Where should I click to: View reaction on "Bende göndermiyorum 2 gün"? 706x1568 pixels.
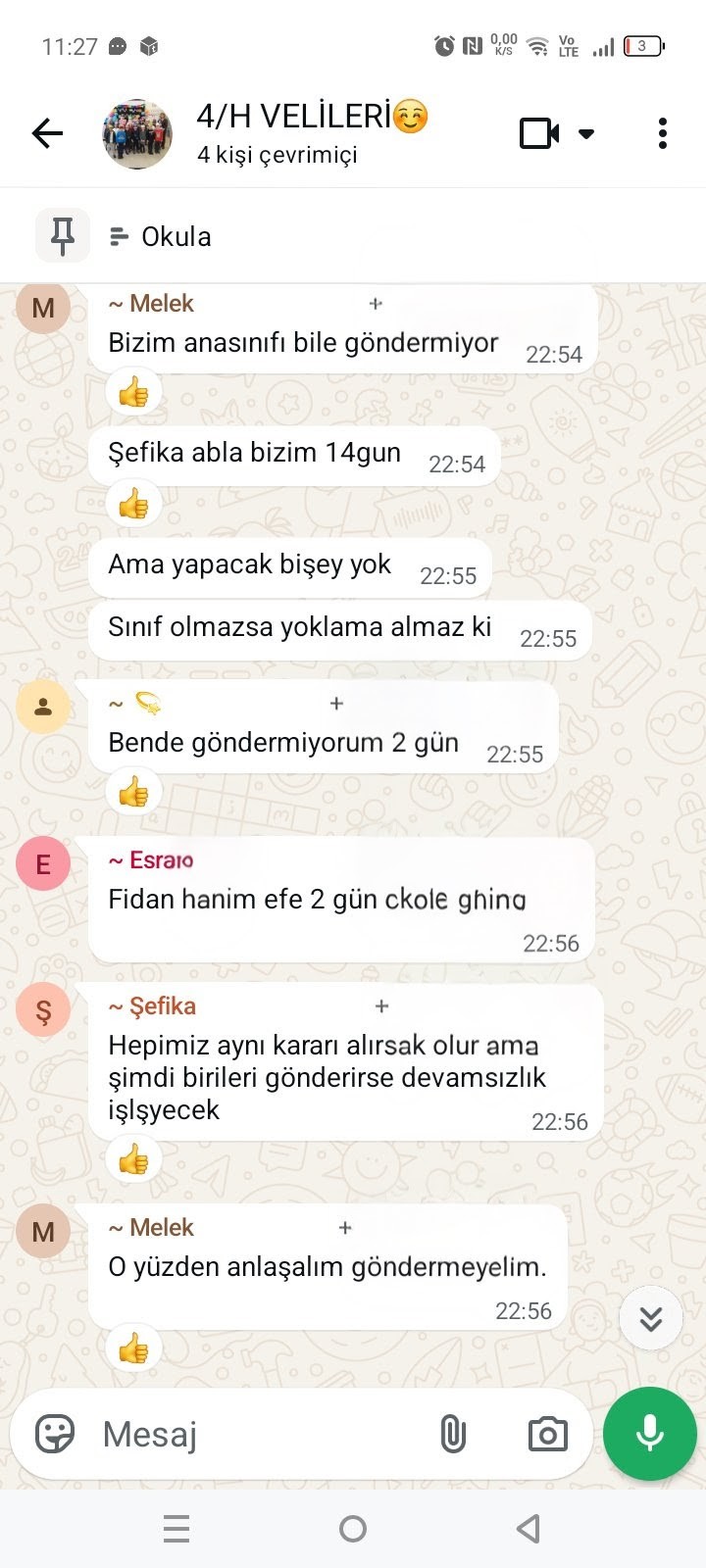(133, 792)
